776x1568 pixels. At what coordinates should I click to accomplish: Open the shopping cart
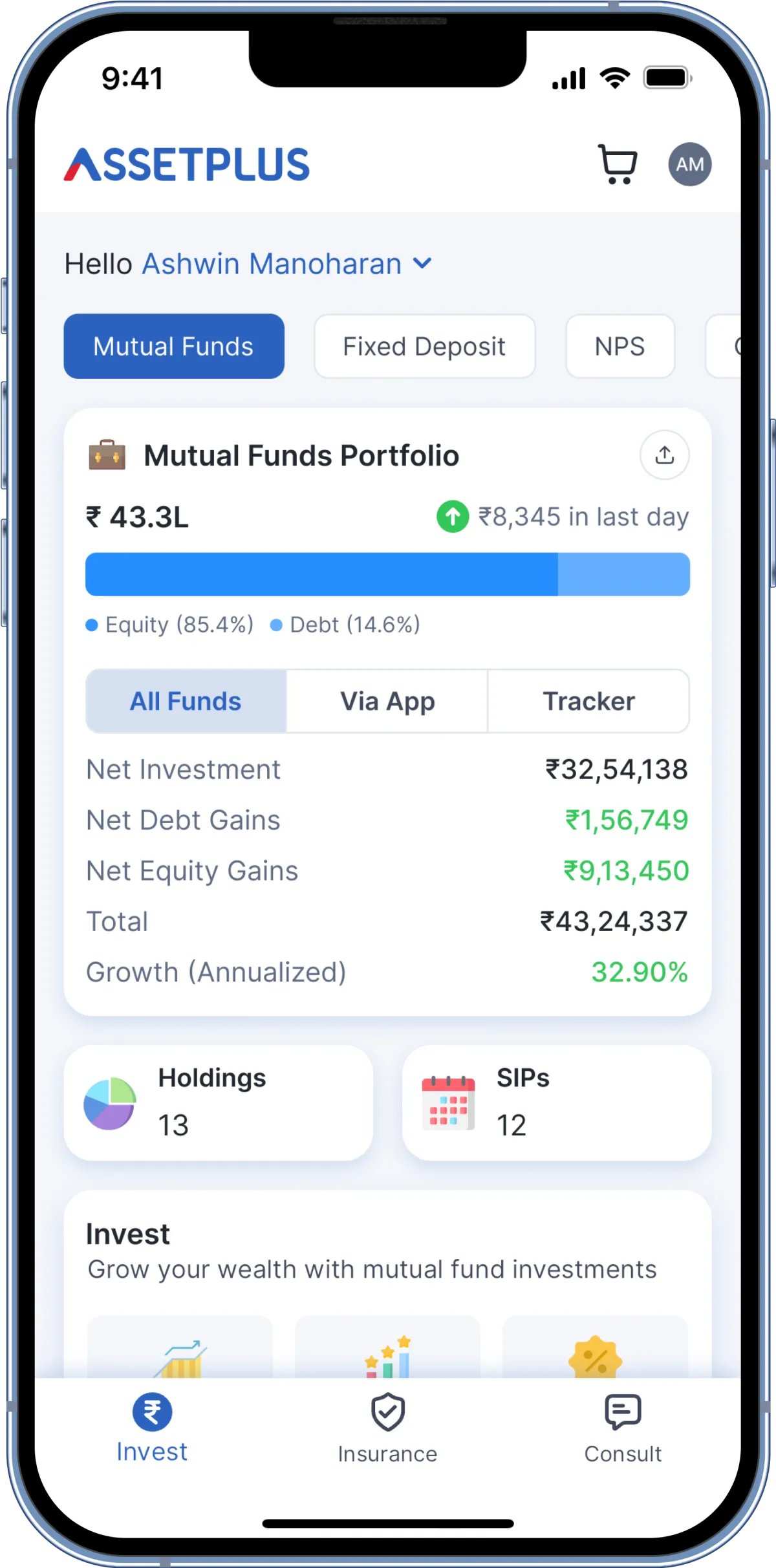click(618, 164)
